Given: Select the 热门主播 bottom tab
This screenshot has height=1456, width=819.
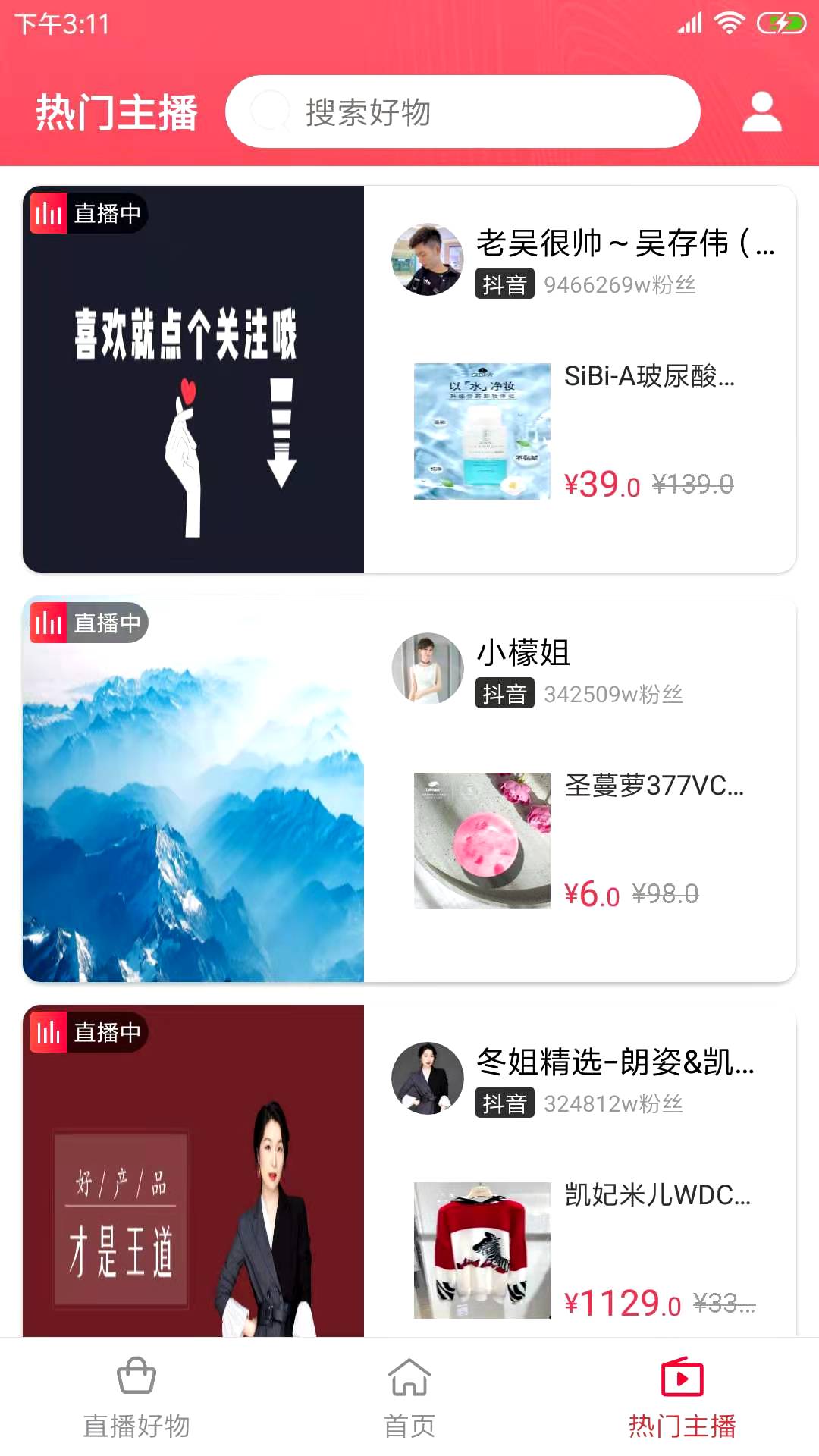Looking at the screenshot, I should (x=682, y=1397).
